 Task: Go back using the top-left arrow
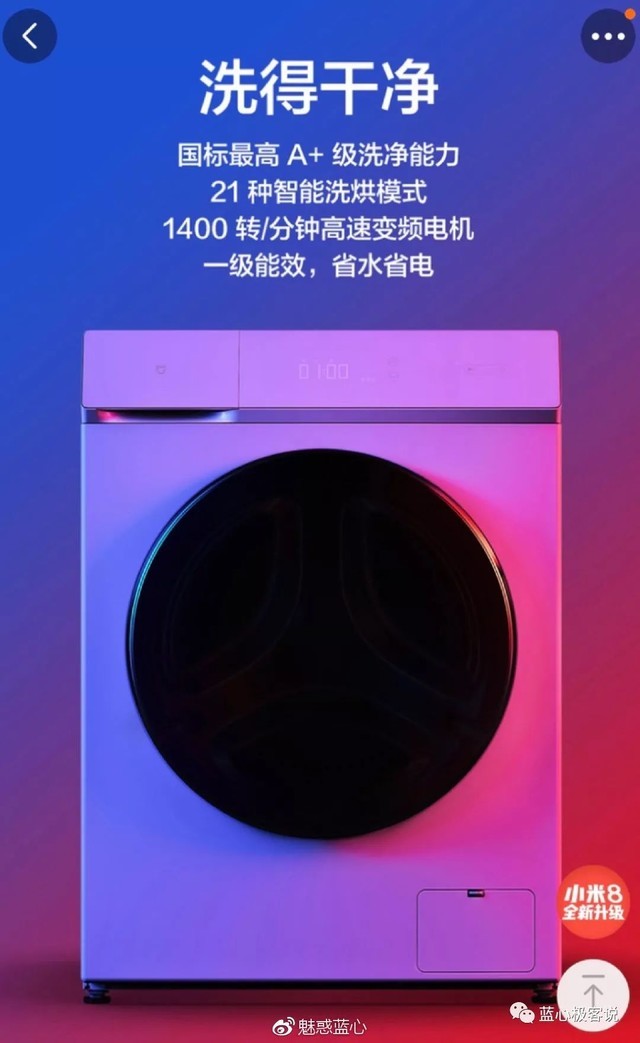[x=29, y=37]
